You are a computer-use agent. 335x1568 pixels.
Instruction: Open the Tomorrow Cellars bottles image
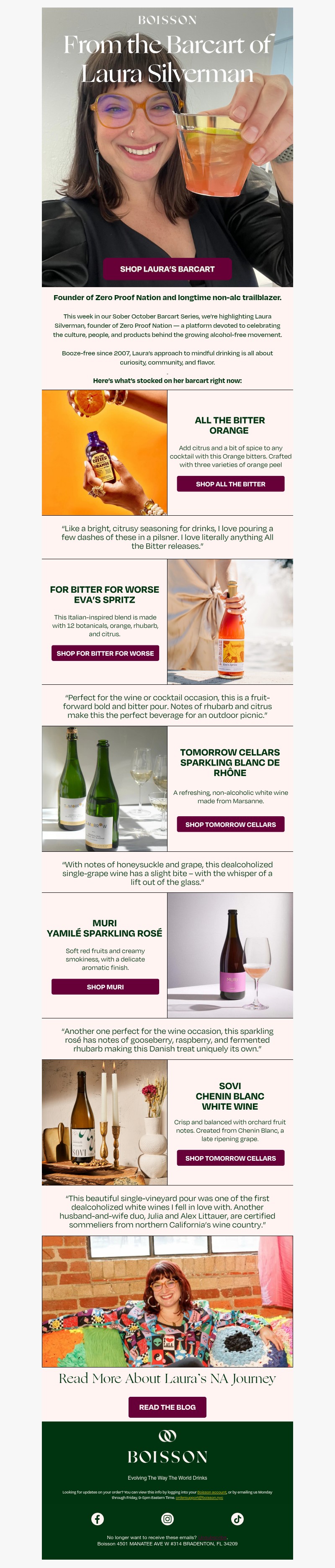coord(104,788)
